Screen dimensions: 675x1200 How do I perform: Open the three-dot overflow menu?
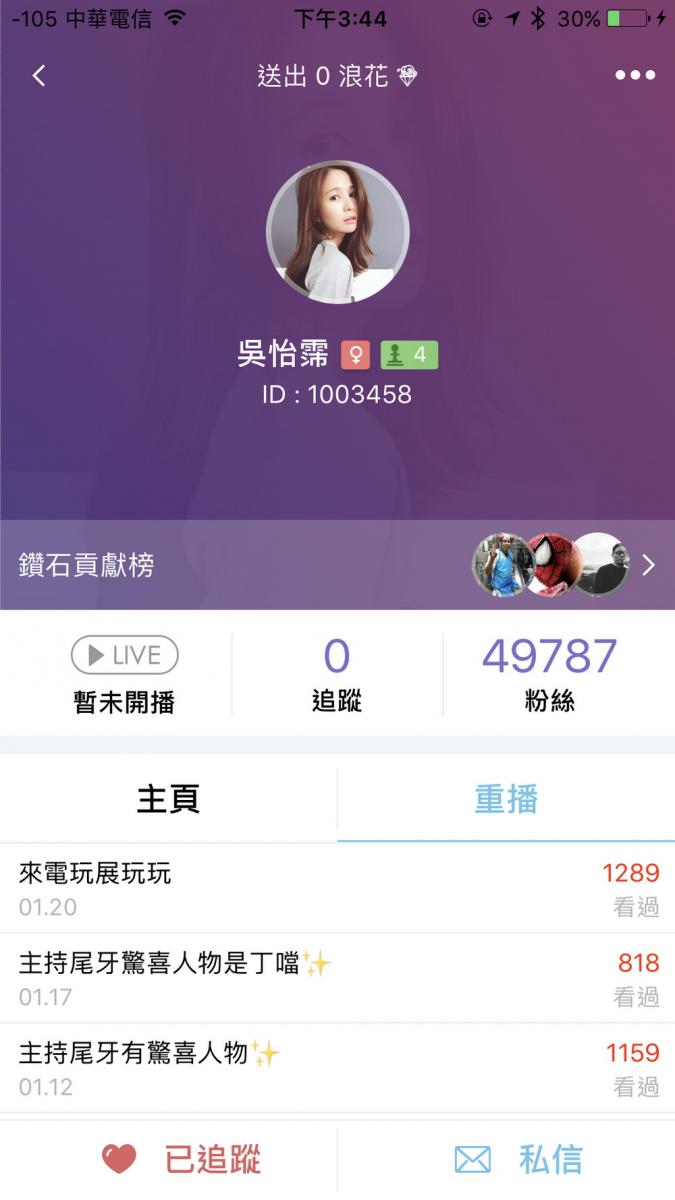click(x=635, y=76)
